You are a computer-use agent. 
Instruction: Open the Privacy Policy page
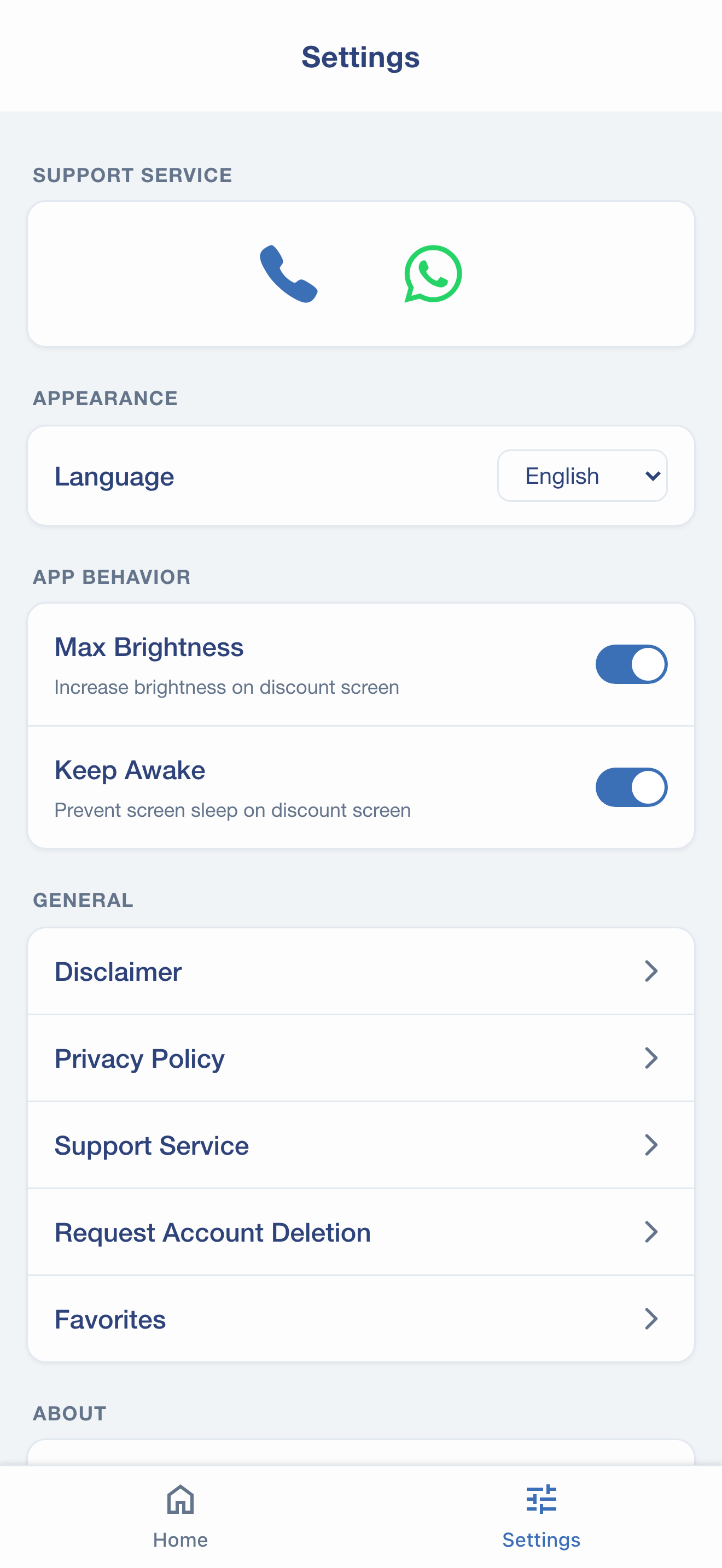361,1058
